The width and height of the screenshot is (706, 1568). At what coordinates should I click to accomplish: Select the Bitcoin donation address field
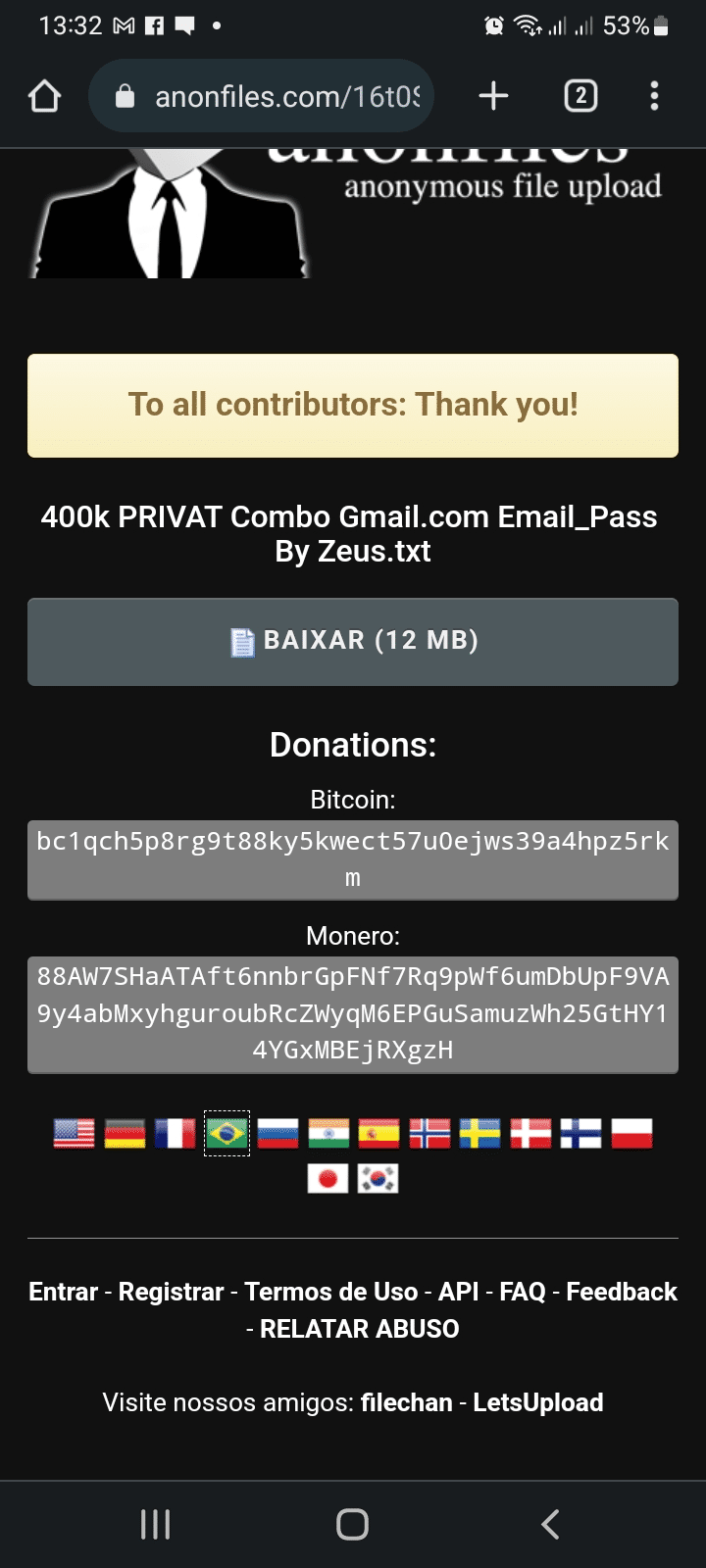353,859
